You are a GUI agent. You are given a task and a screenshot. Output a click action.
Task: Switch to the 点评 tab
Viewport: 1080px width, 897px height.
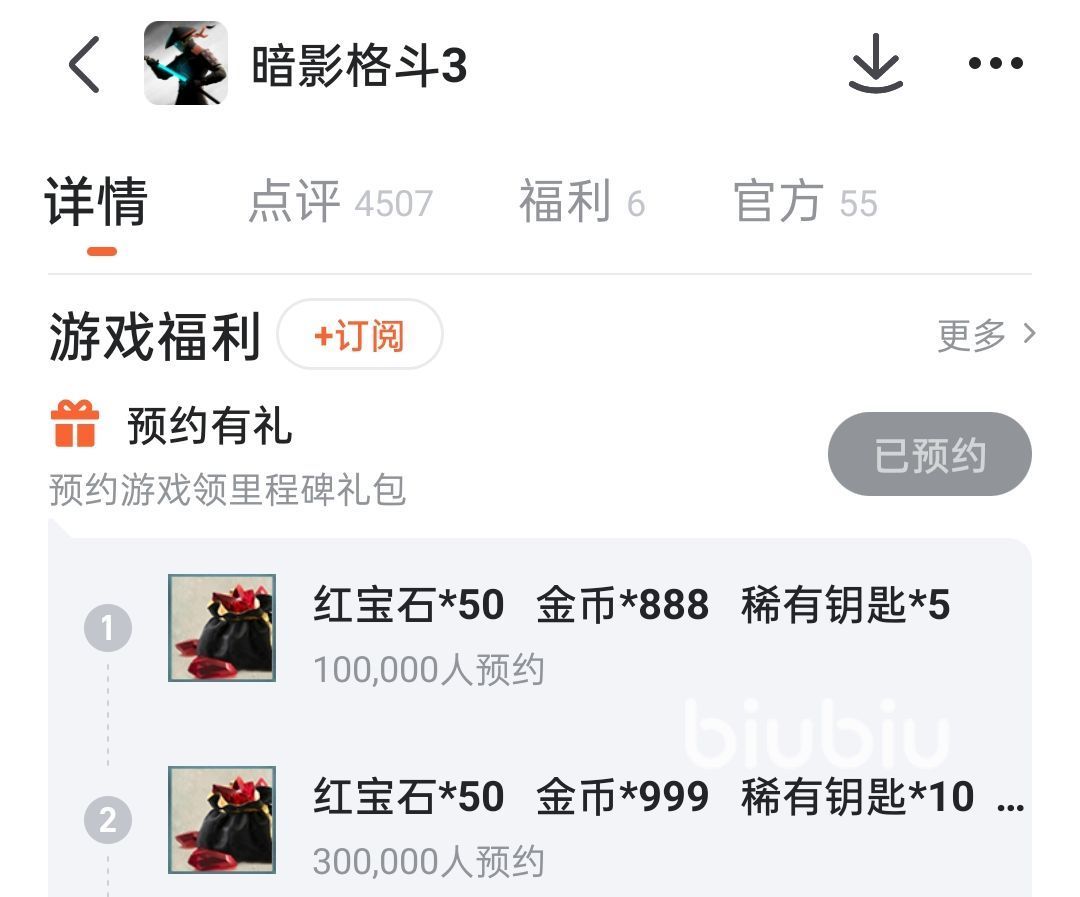click(x=340, y=203)
